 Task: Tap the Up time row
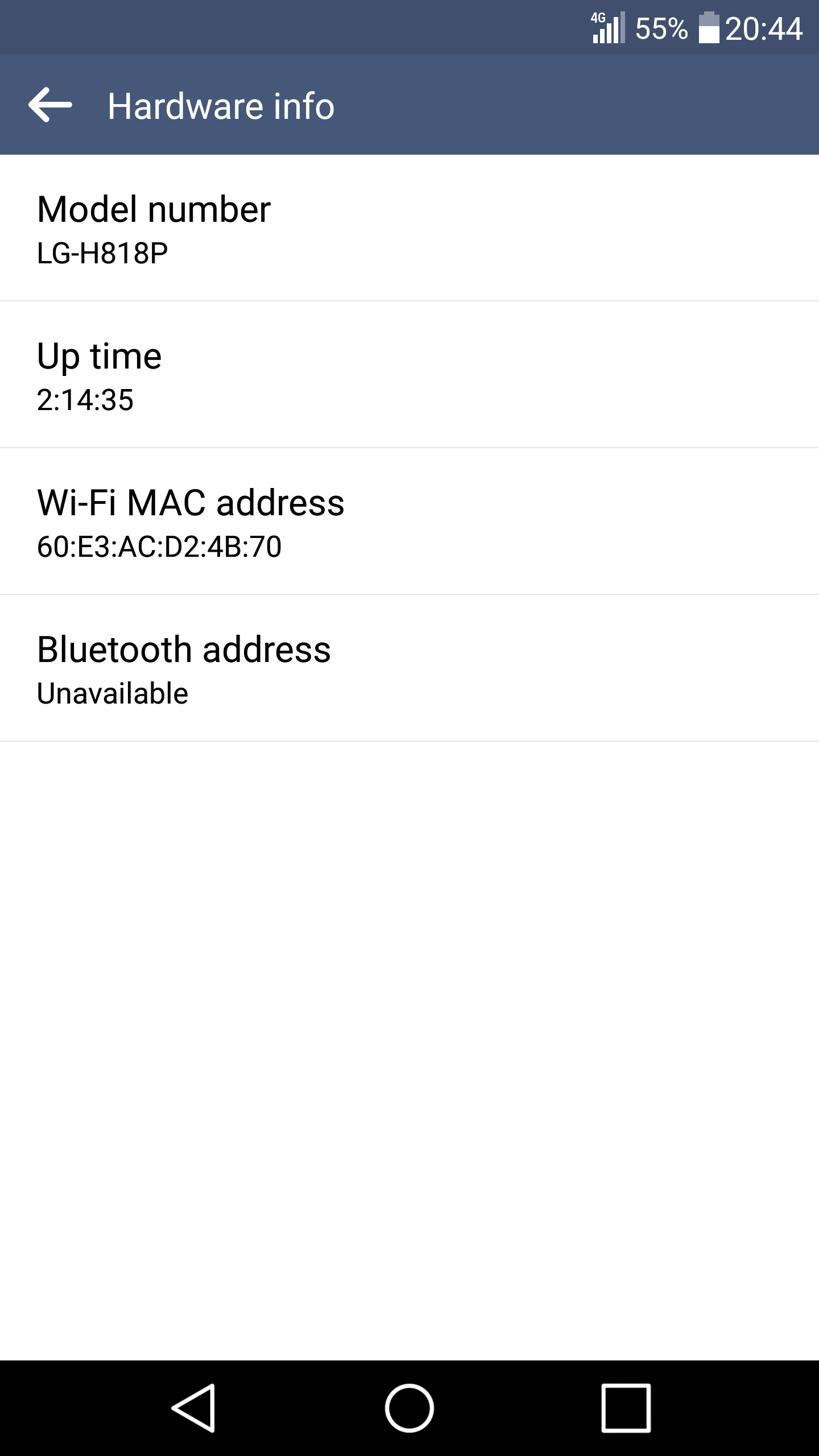pos(409,375)
